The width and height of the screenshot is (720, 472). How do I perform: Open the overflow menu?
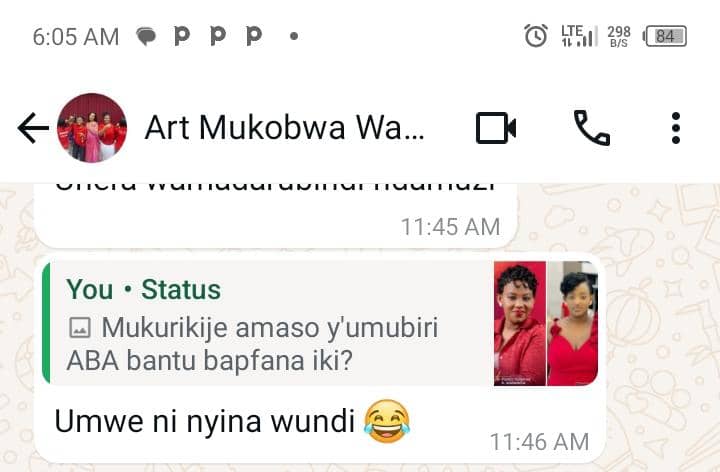676,128
